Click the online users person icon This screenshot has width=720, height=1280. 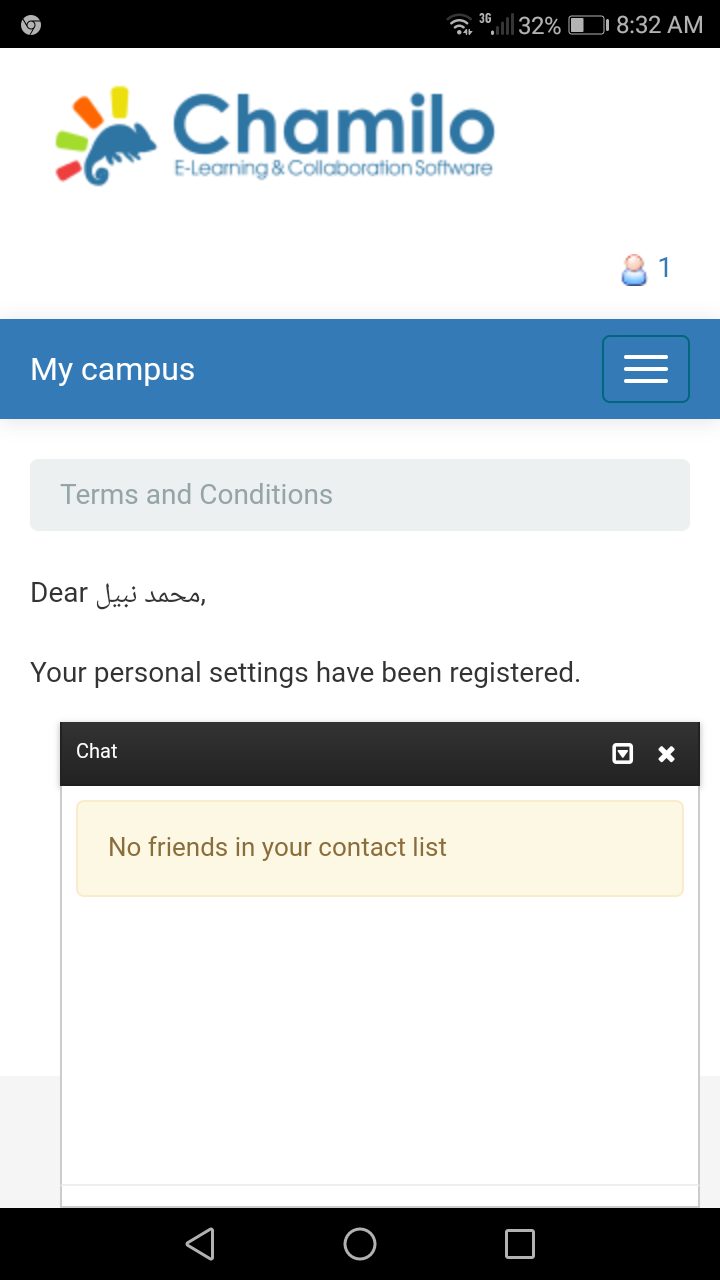coord(633,268)
